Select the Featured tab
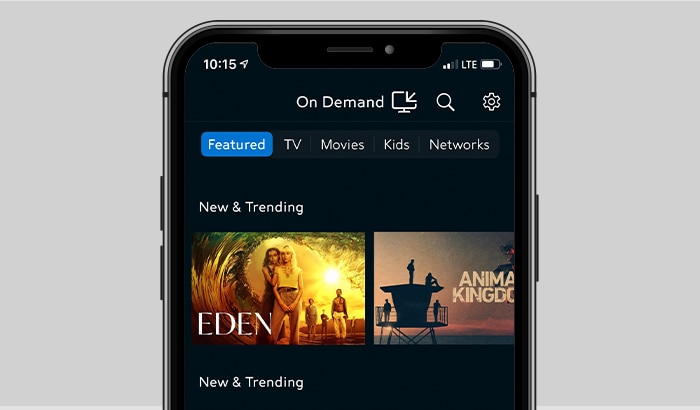700x410 pixels. click(236, 145)
